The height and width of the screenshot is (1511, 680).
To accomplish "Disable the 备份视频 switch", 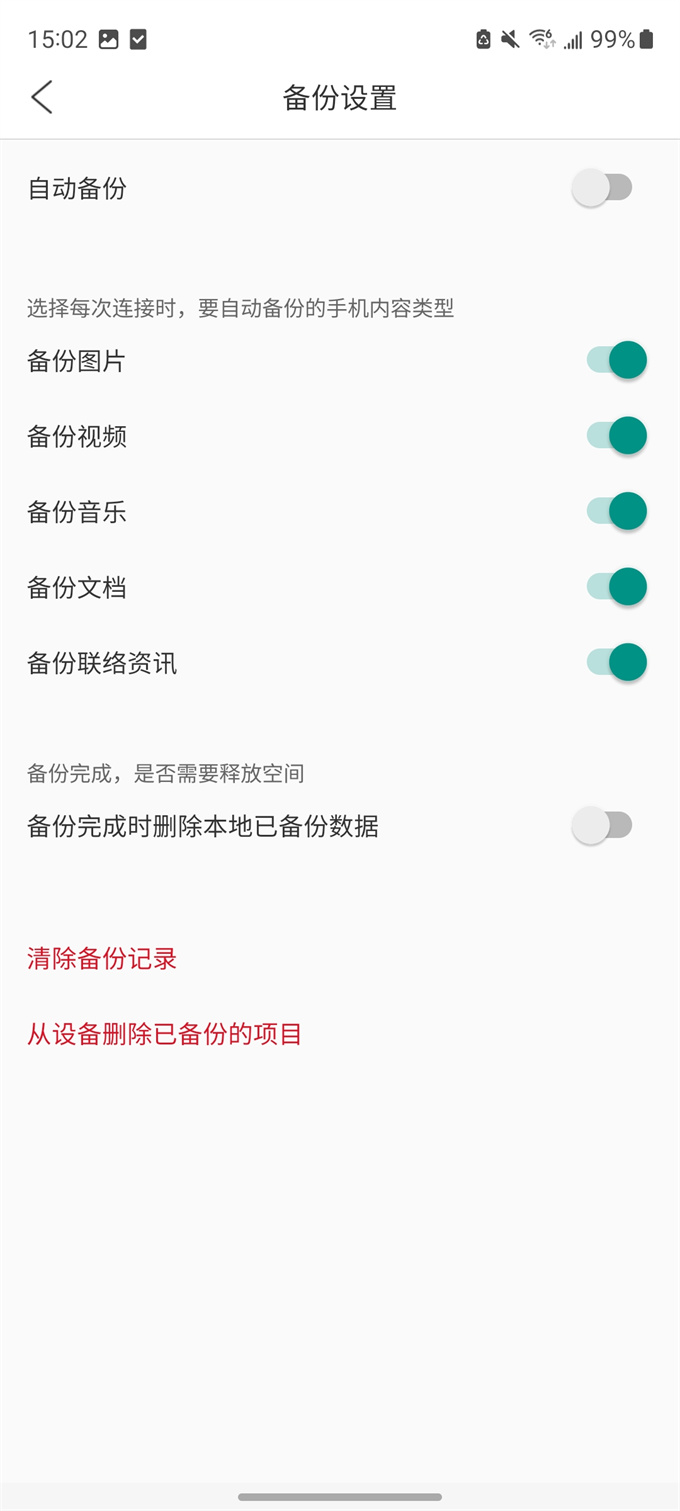I will tap(616, 436).
